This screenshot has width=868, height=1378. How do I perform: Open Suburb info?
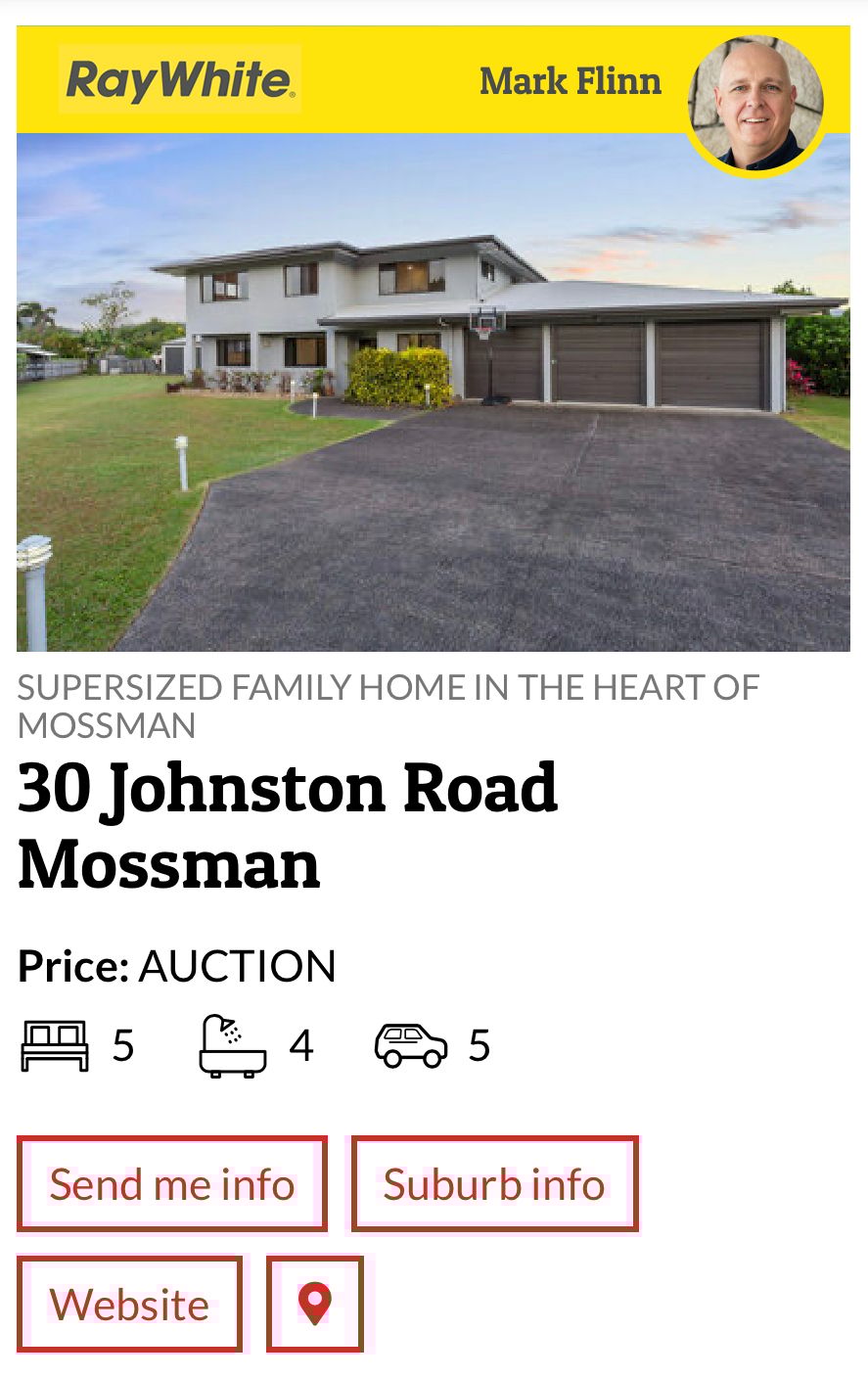click(494, 1184)
